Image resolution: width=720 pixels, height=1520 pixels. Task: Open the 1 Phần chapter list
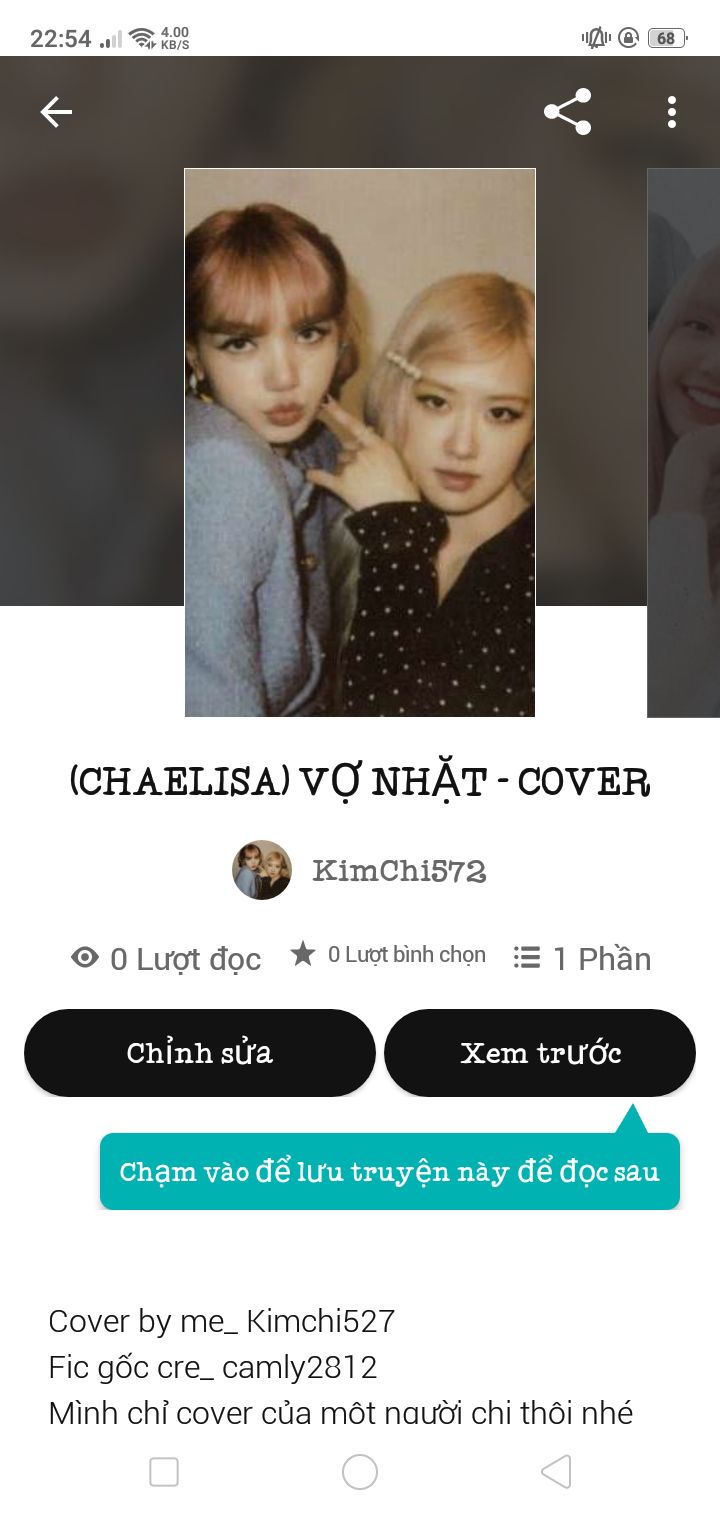pyautogui.click(x=582, y=958)
